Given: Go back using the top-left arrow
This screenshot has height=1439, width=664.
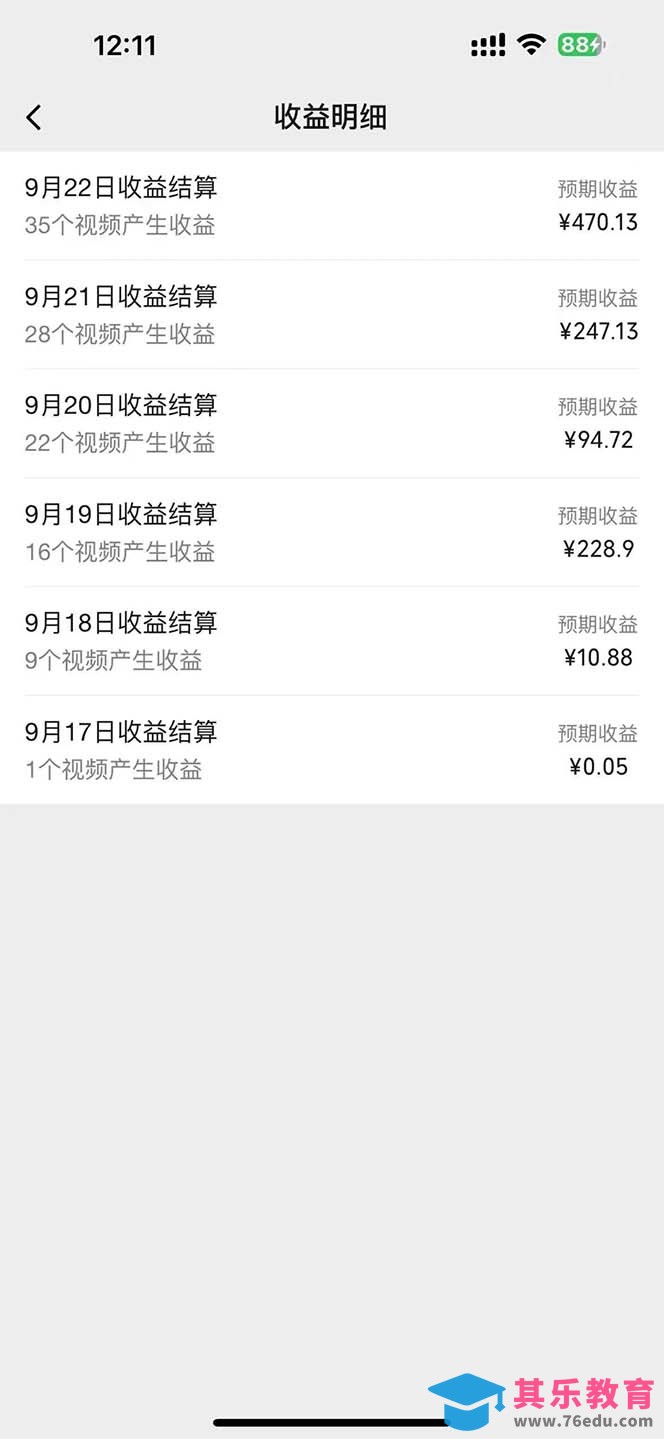Looking at the screenshot, I should click(34, 118).
